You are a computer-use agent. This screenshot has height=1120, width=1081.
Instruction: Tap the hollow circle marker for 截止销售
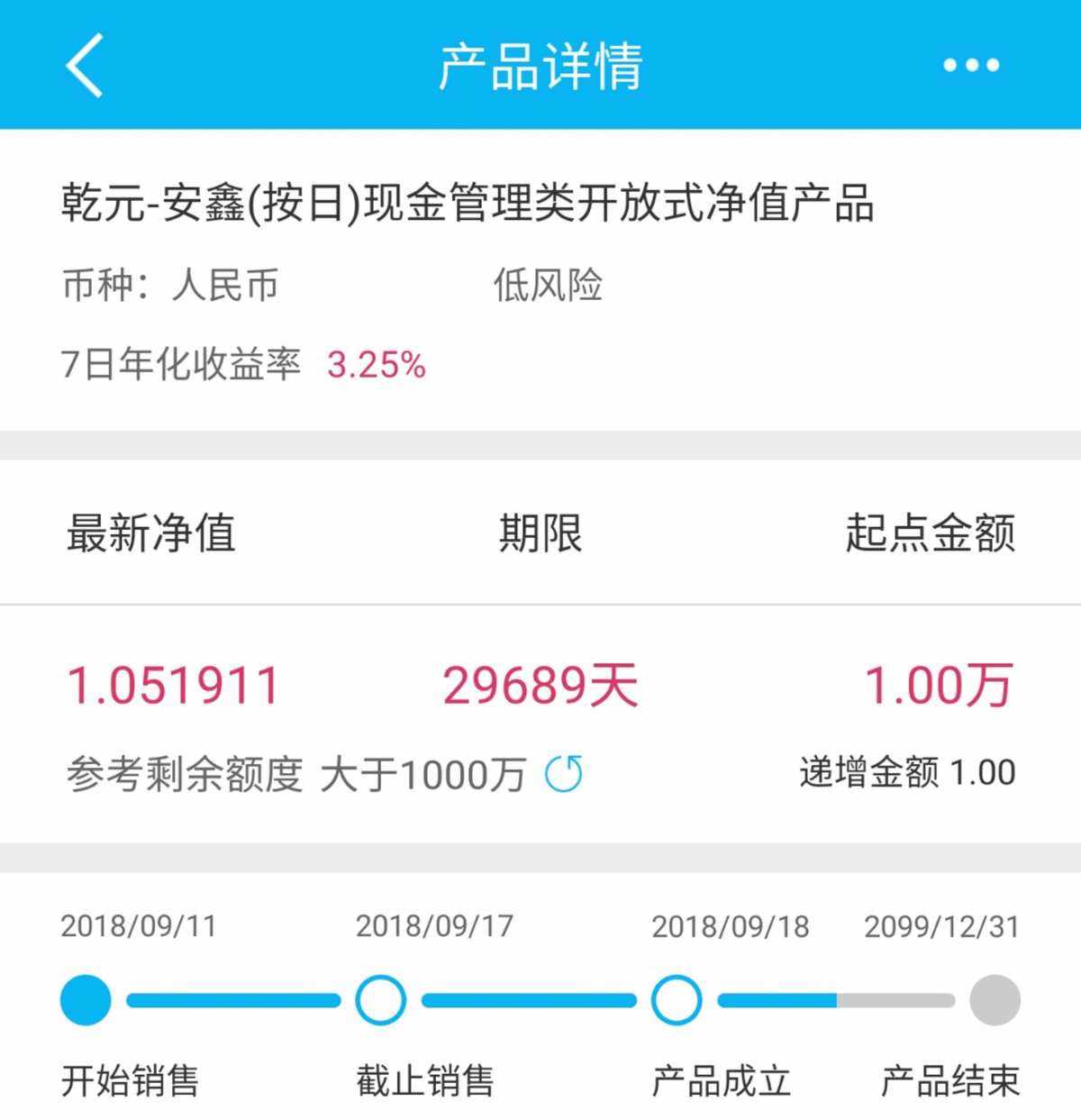tap(382, 1000)
